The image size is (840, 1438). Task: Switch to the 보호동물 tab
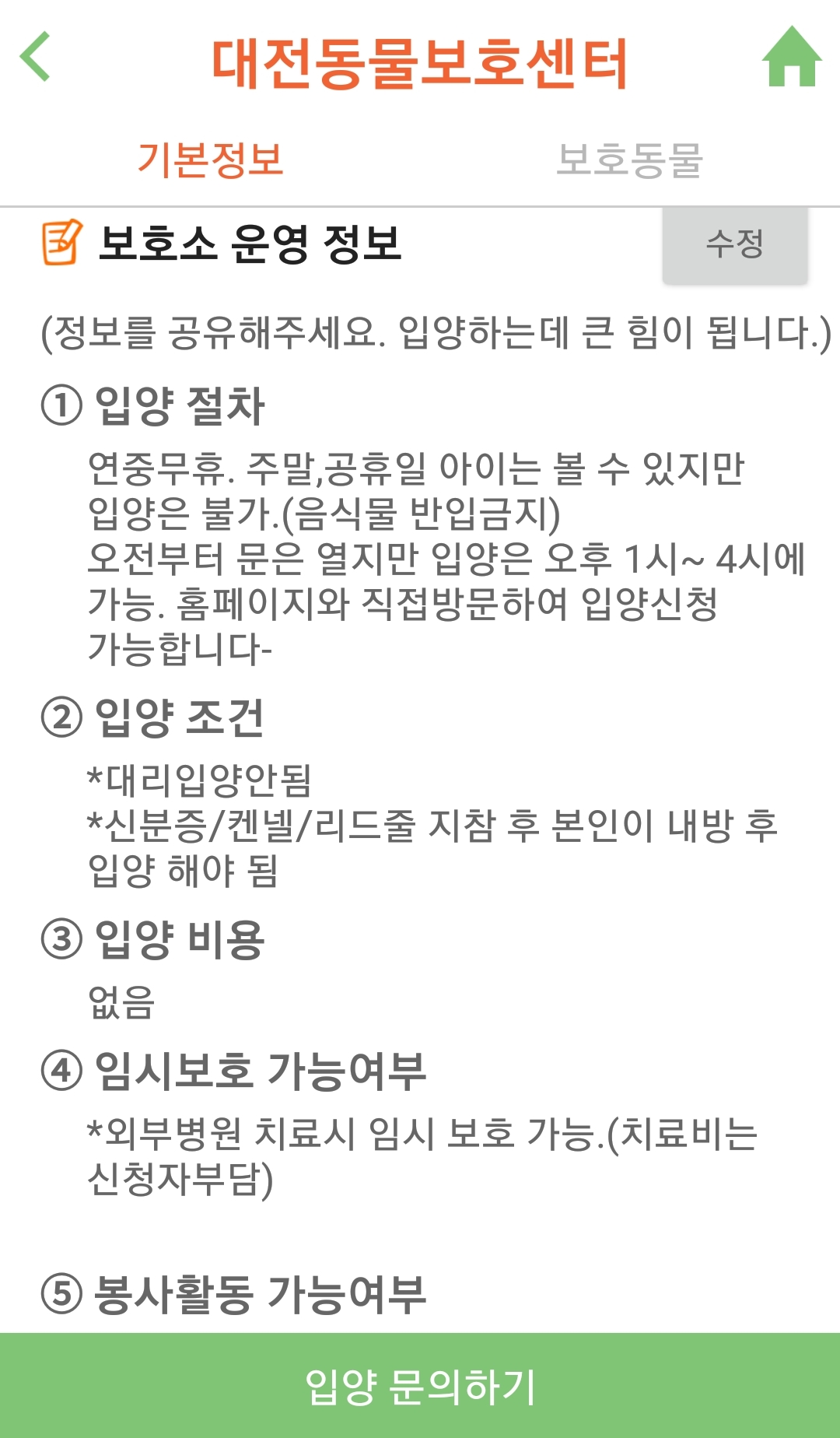click(x=629, y=160)
